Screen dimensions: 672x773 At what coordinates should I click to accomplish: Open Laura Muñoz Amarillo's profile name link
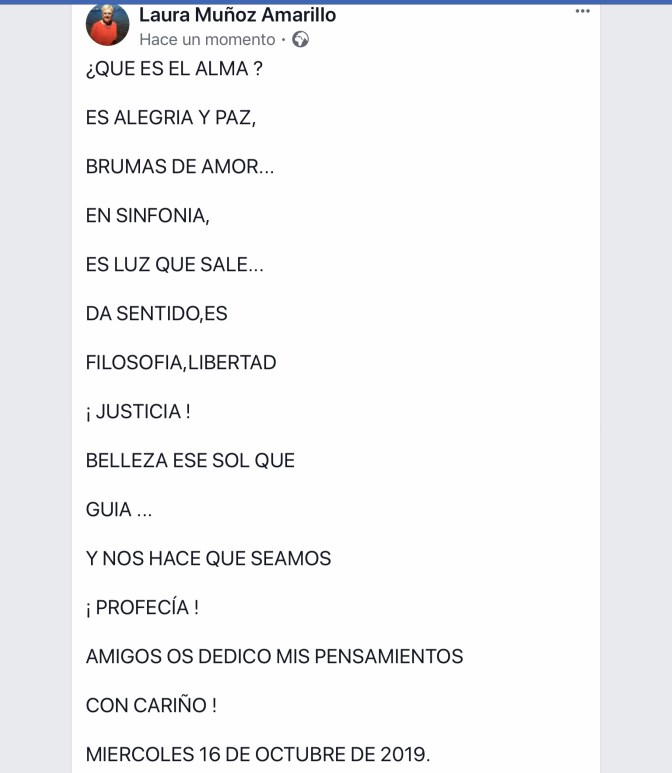(x=237, y=15)
